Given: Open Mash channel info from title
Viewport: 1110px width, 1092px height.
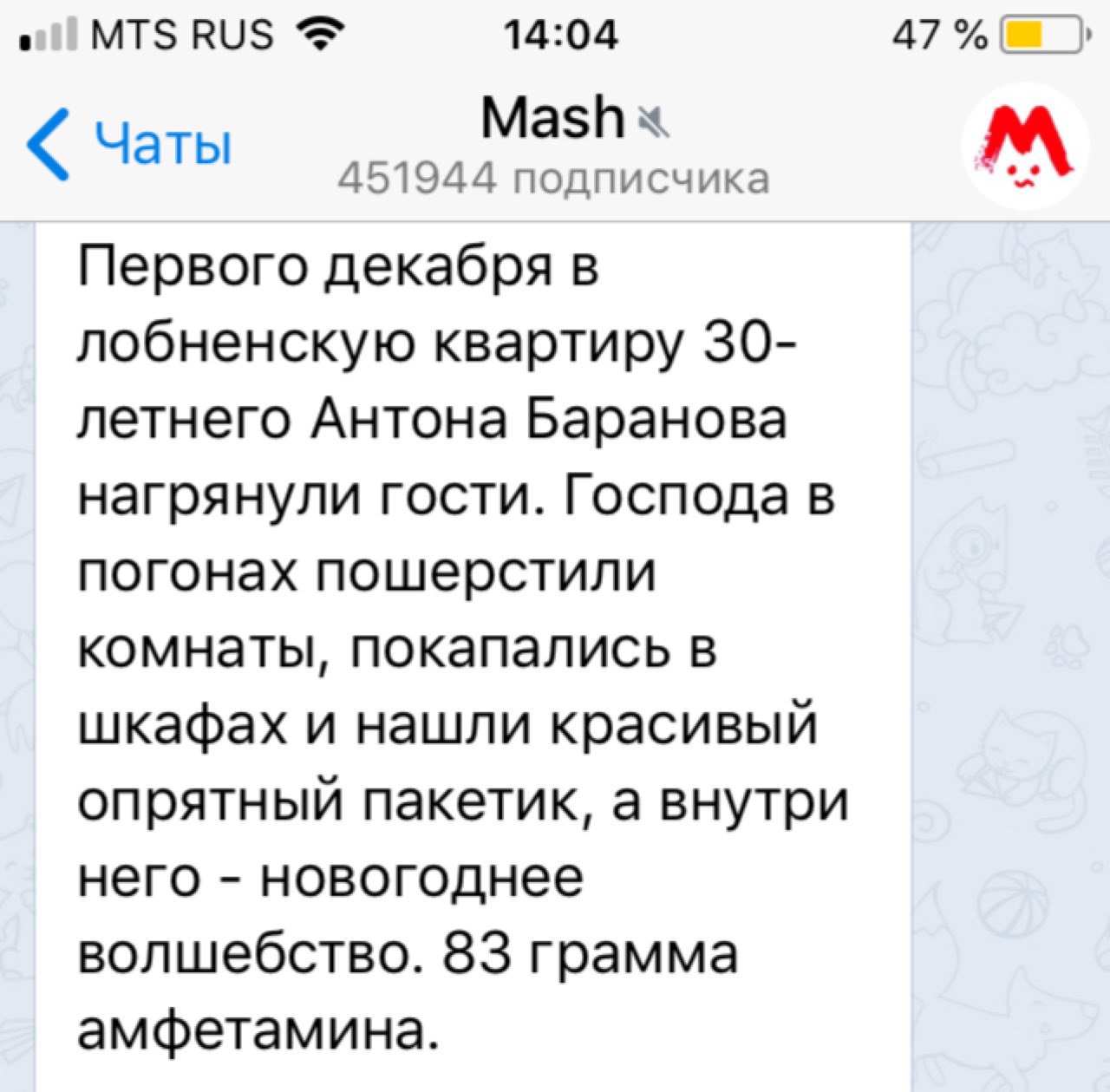Looking at the screenshot, I should [x=553, y=121].
